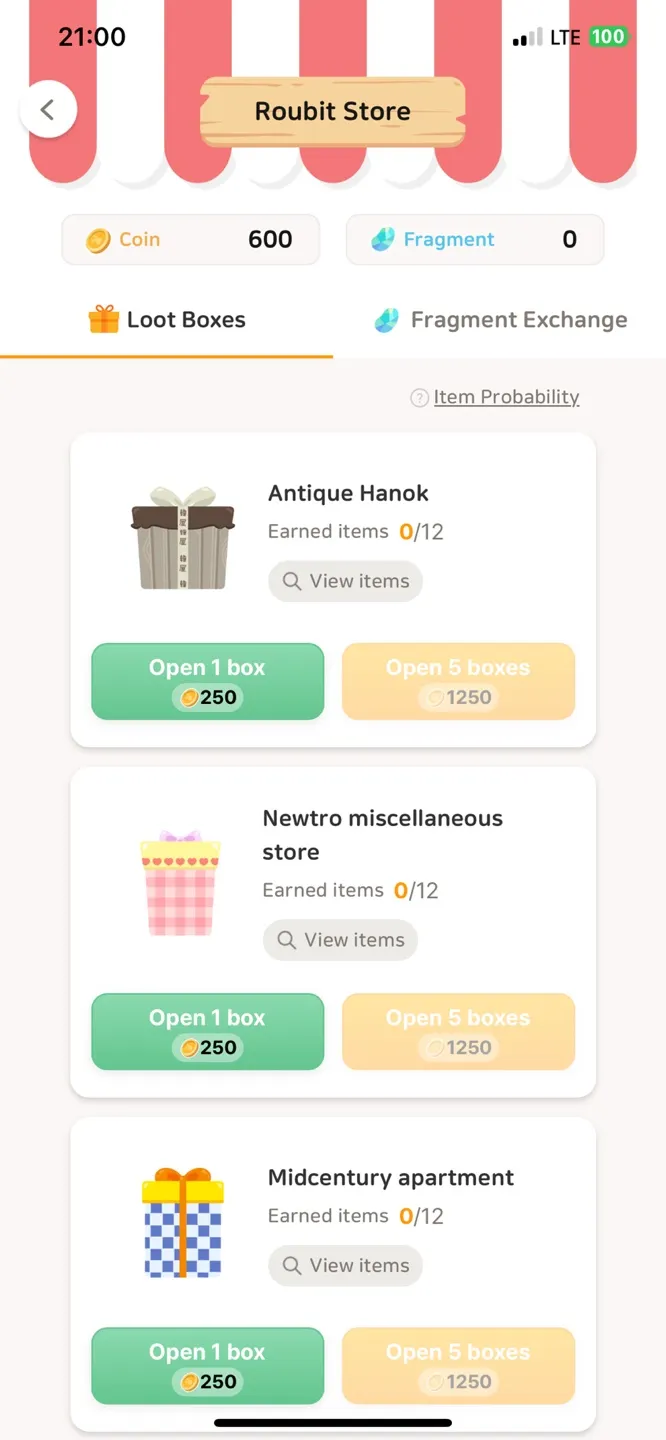Switch to the Fragment Exchange tab
This screenshot has width=666, height=1440.
(500, 321)
